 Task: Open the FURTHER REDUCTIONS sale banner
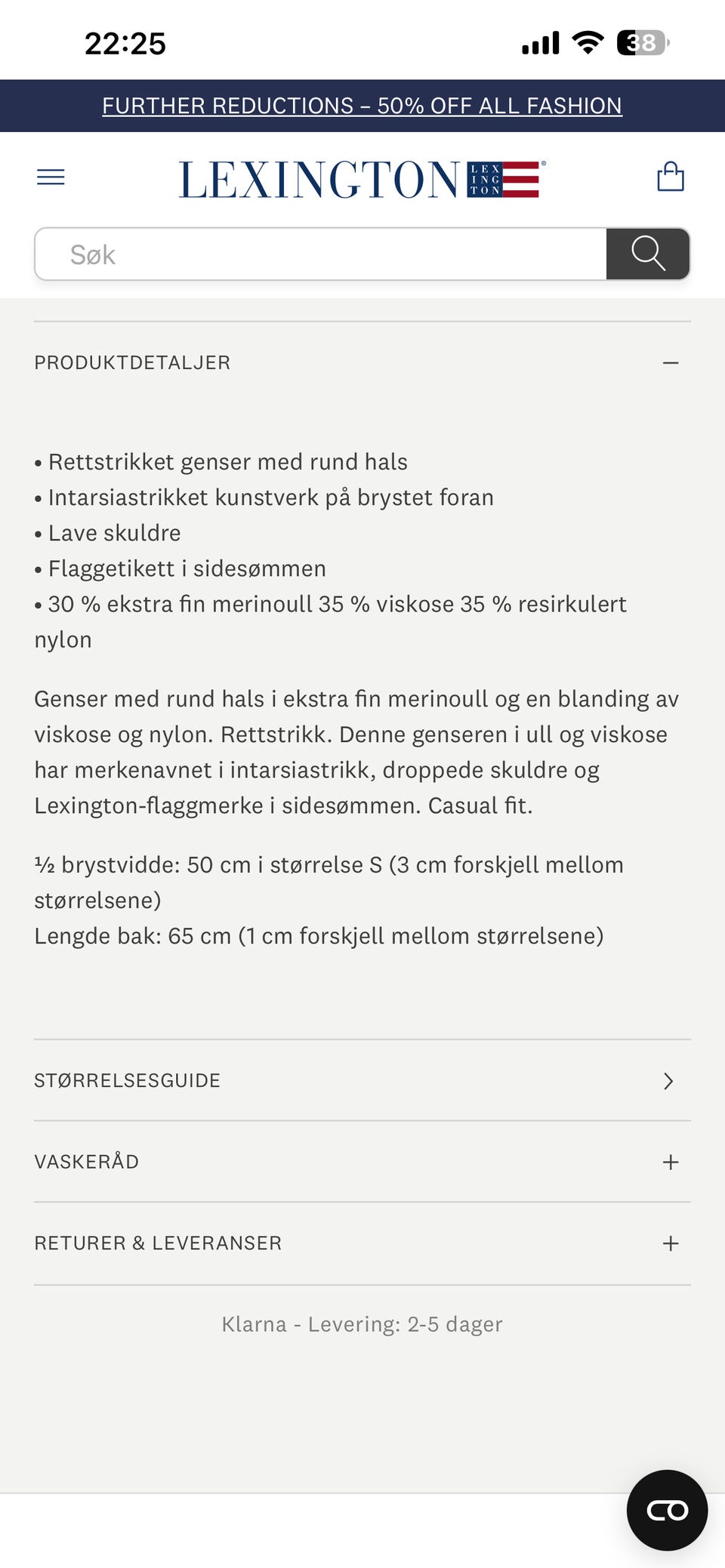[362, 105]
